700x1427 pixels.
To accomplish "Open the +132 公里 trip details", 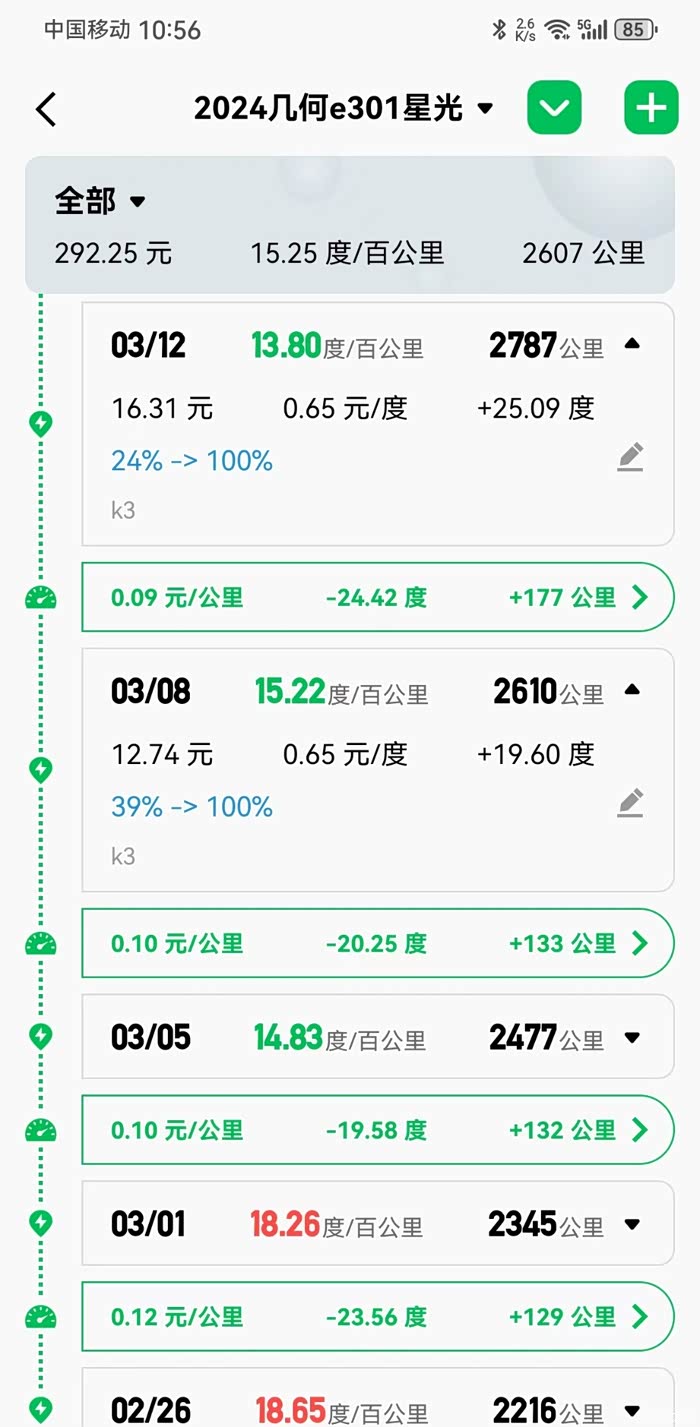I will point(378,1130).
